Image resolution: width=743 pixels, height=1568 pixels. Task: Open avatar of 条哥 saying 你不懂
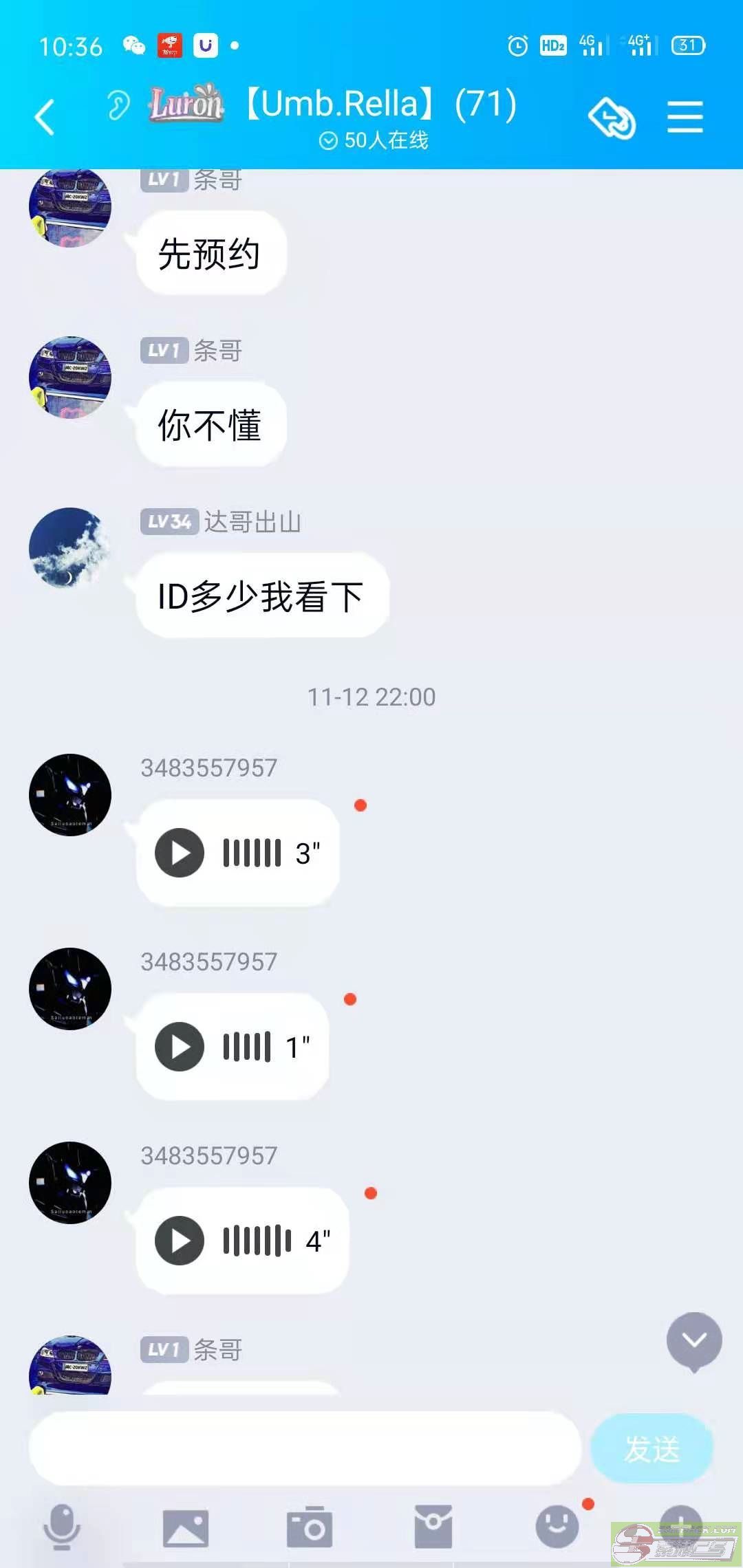pyautogui.click(x=69, y=377)
